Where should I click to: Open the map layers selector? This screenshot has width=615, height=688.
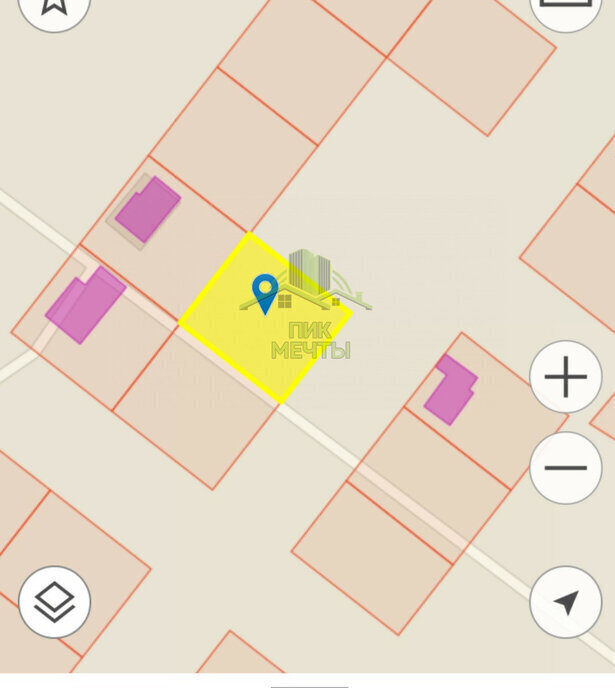(x=54, y=602)
